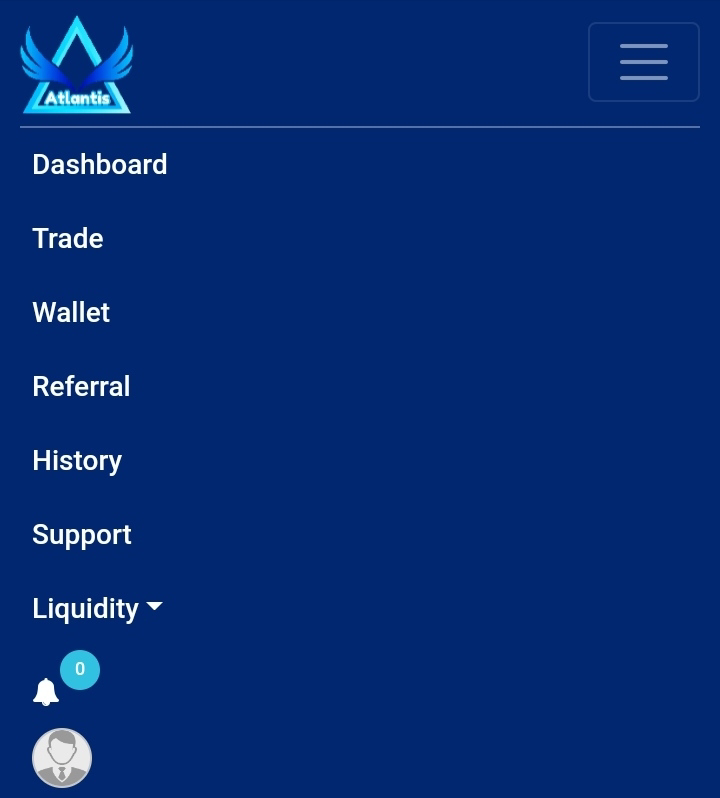The width and height of the screenshot is (720, 798).
Task: Open the Wallet page
Action: pos(71,313)
